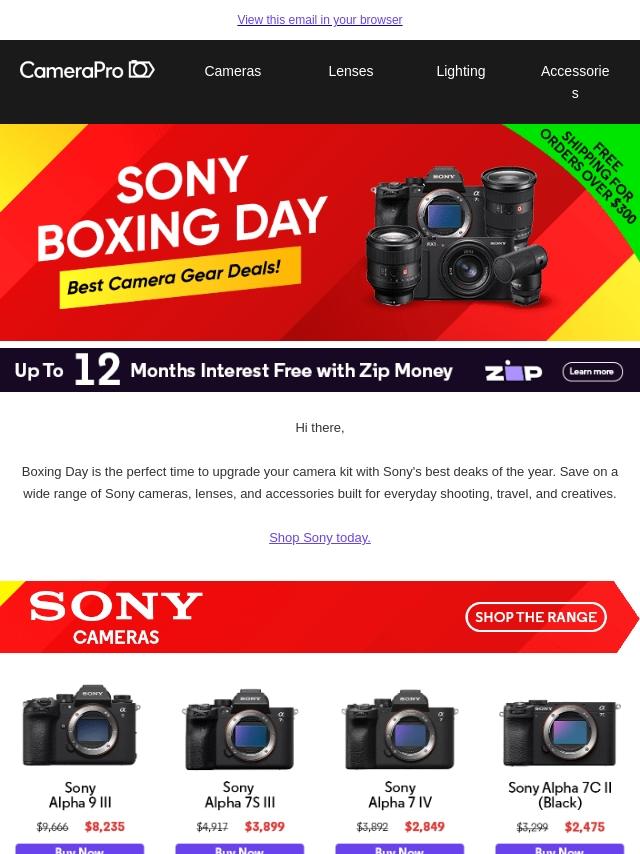
Task: Go to the Lighting section
Action: (x=461, y=71)
